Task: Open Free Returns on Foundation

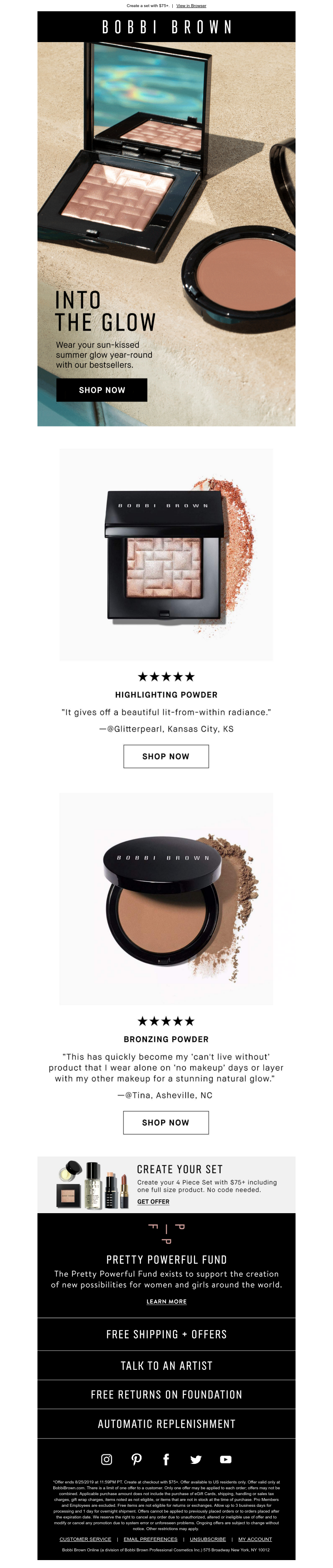Action: pos(166,1394)
